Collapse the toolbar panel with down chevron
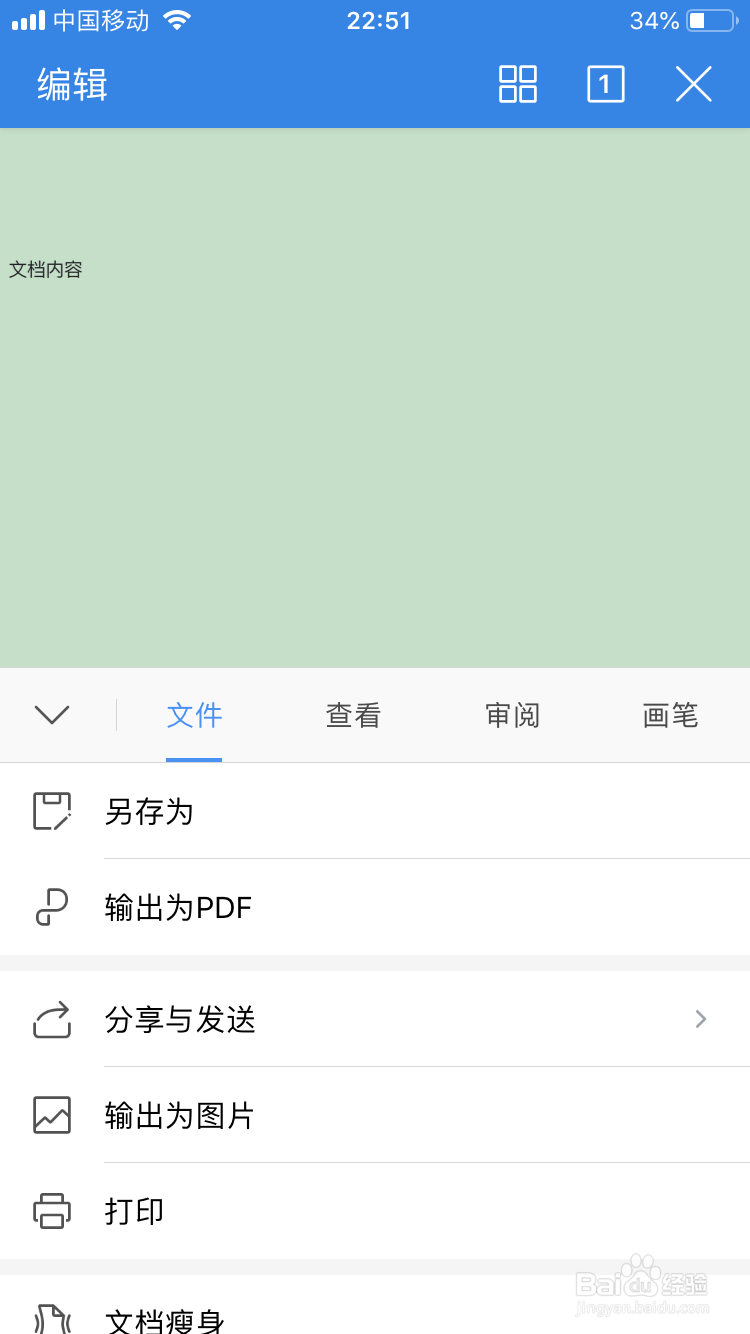 pos(52,715)
